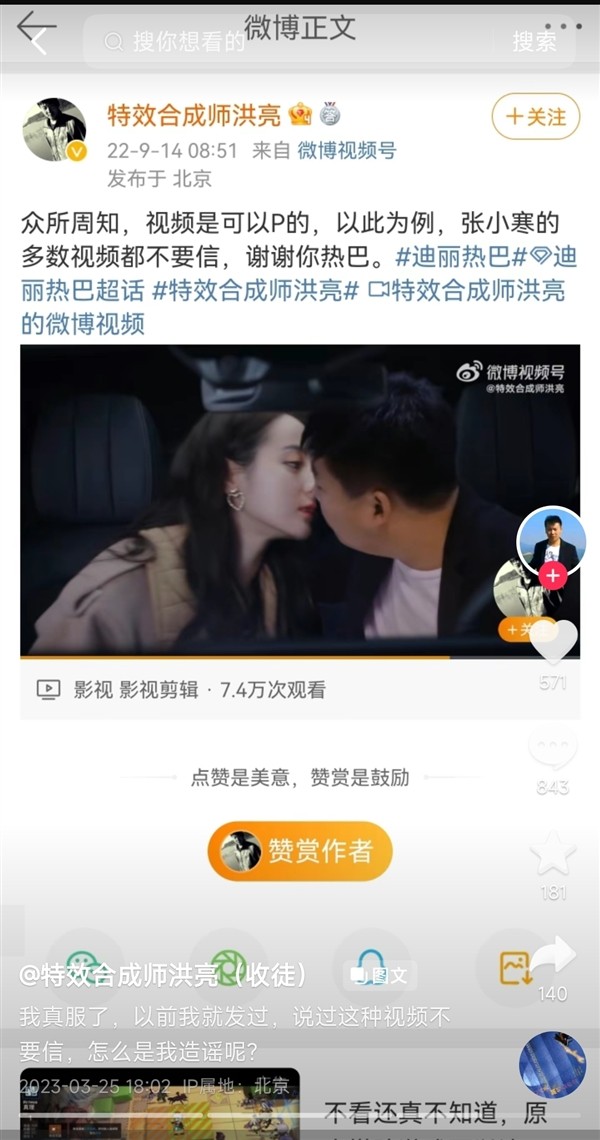Open the spinning music disc
The height and width of the screenshot is (1140, 600).
[552, 1065]
